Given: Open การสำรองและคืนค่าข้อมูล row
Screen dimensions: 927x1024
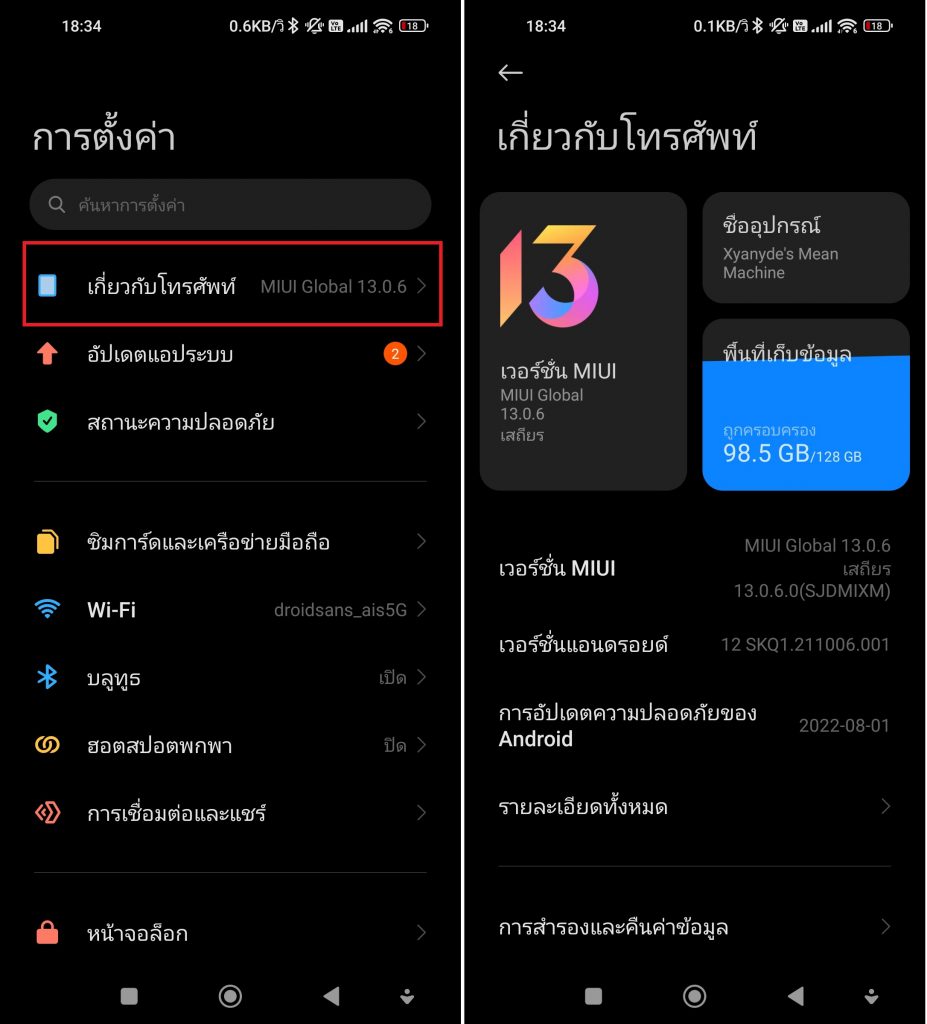Looking at the screenshot, I should 694,927.
